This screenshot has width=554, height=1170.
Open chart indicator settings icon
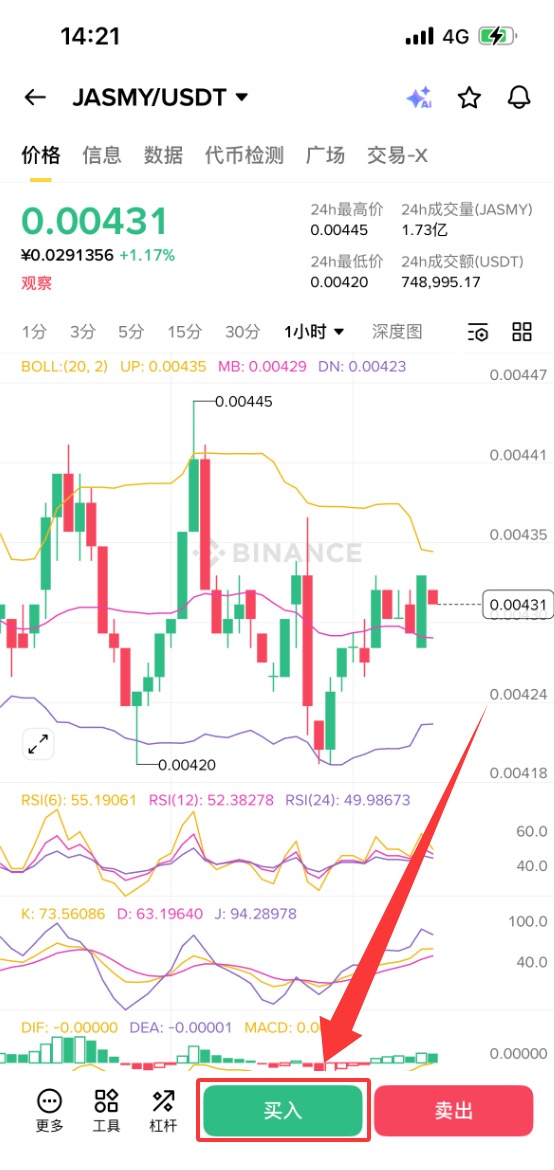[x=478, y=332]
